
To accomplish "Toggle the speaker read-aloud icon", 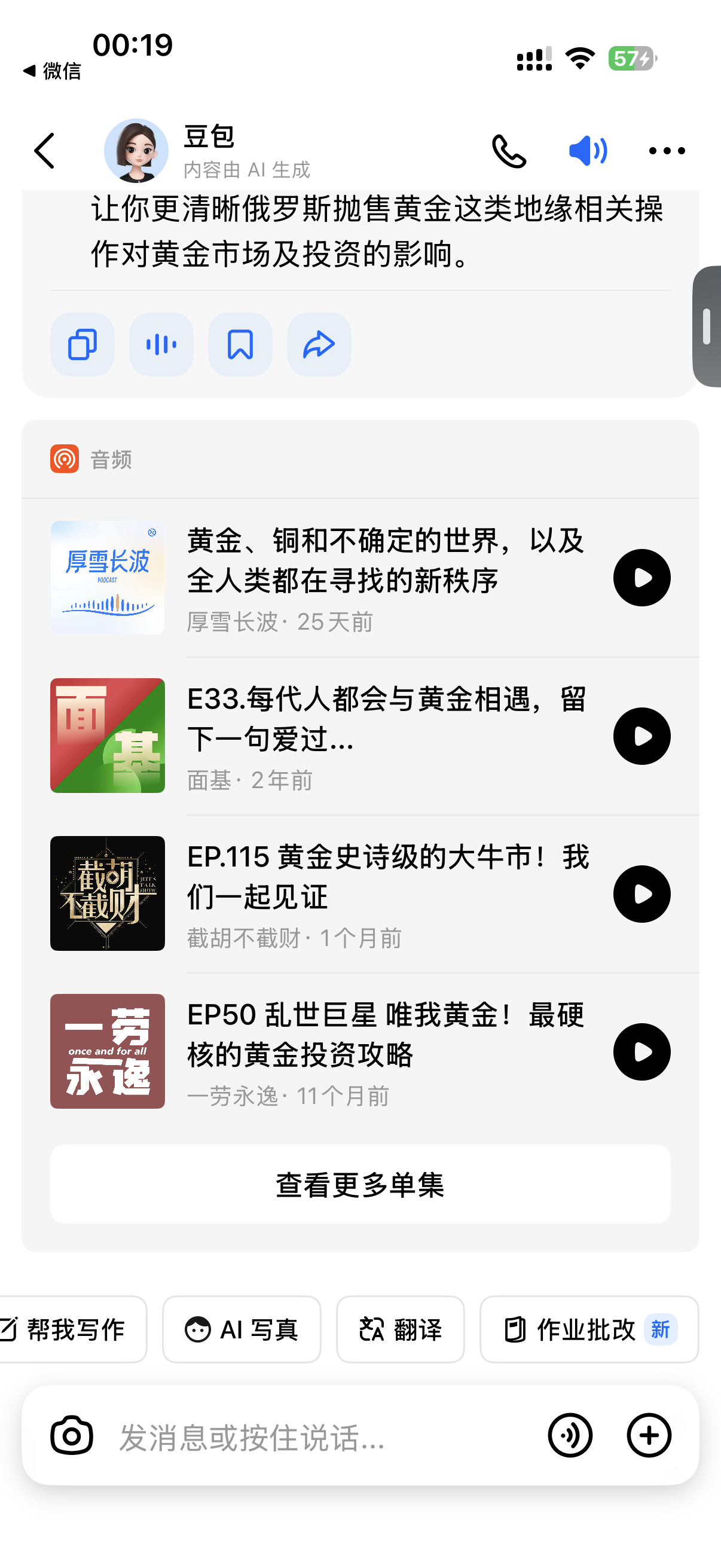I will (587, 151).
